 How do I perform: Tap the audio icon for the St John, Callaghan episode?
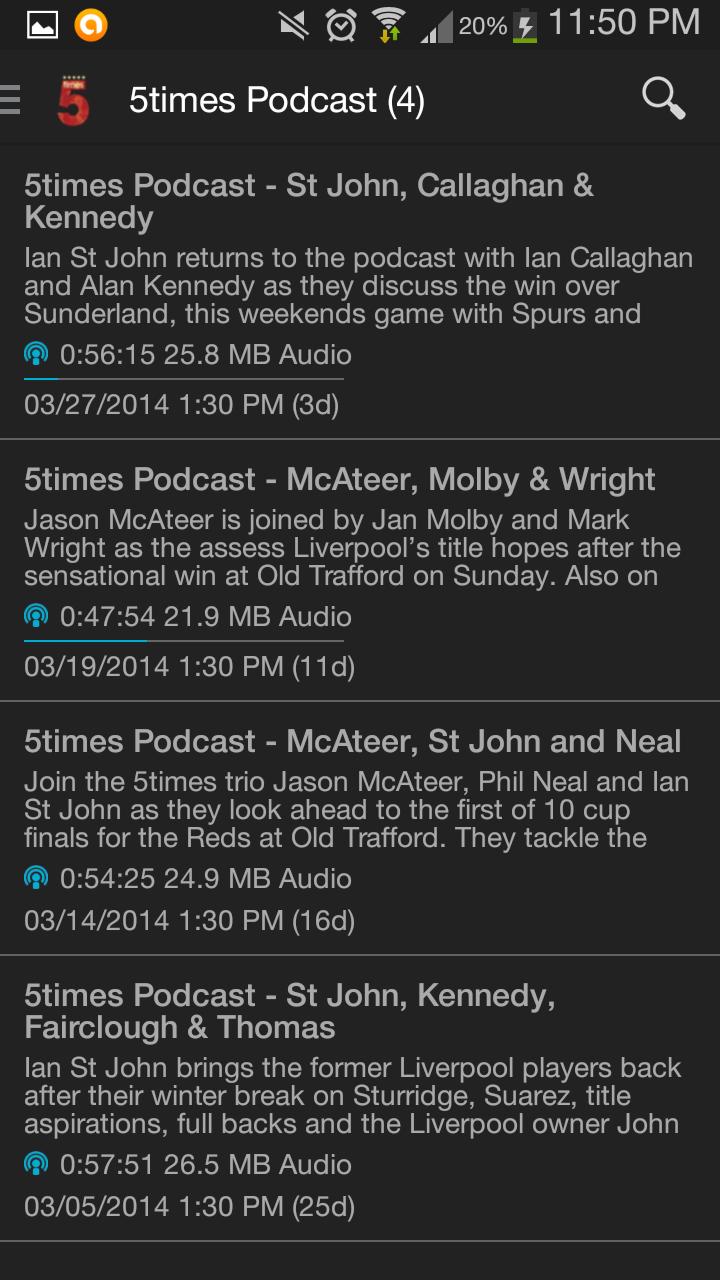tap(36, 355)
